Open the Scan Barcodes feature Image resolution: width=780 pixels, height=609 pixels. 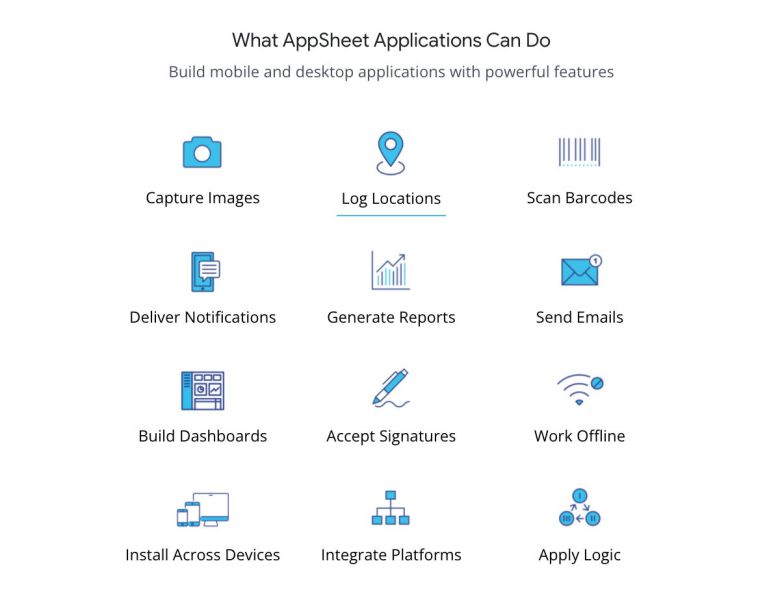(x=579, y=197)
